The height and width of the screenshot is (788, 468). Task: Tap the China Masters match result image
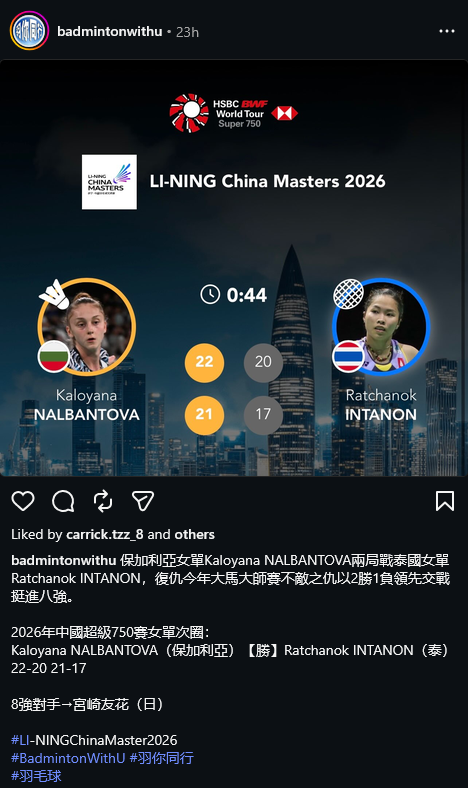point(234,268)
